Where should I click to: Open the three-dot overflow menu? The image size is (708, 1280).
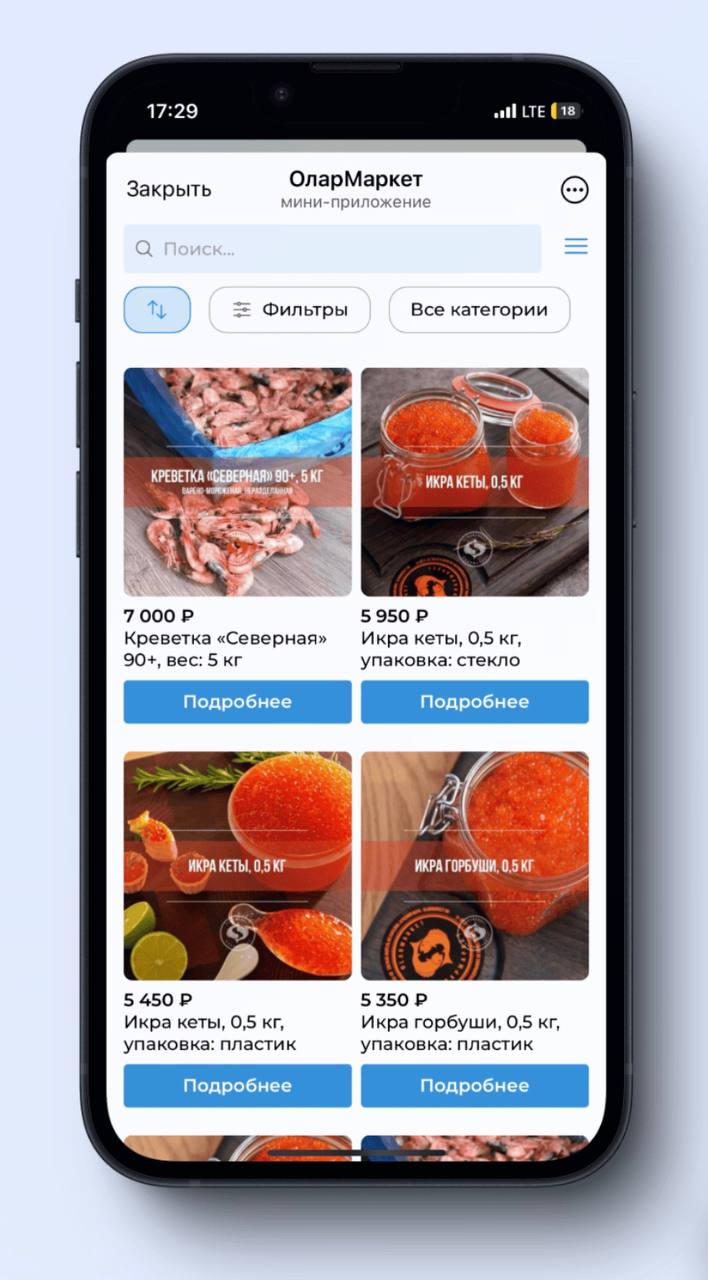[x=574, y=190]
